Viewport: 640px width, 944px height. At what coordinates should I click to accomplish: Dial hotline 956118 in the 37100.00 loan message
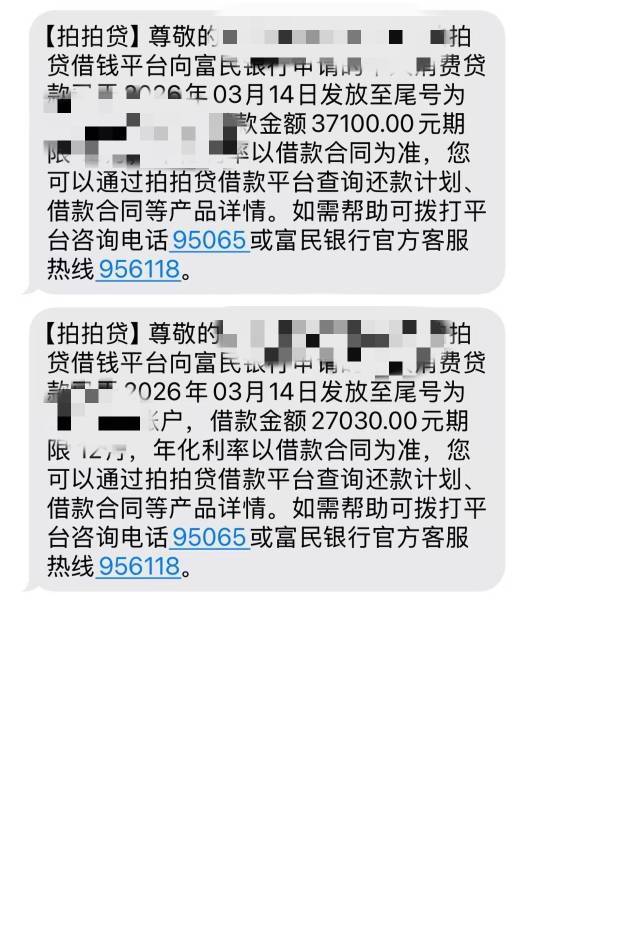(x=139, y=269)
